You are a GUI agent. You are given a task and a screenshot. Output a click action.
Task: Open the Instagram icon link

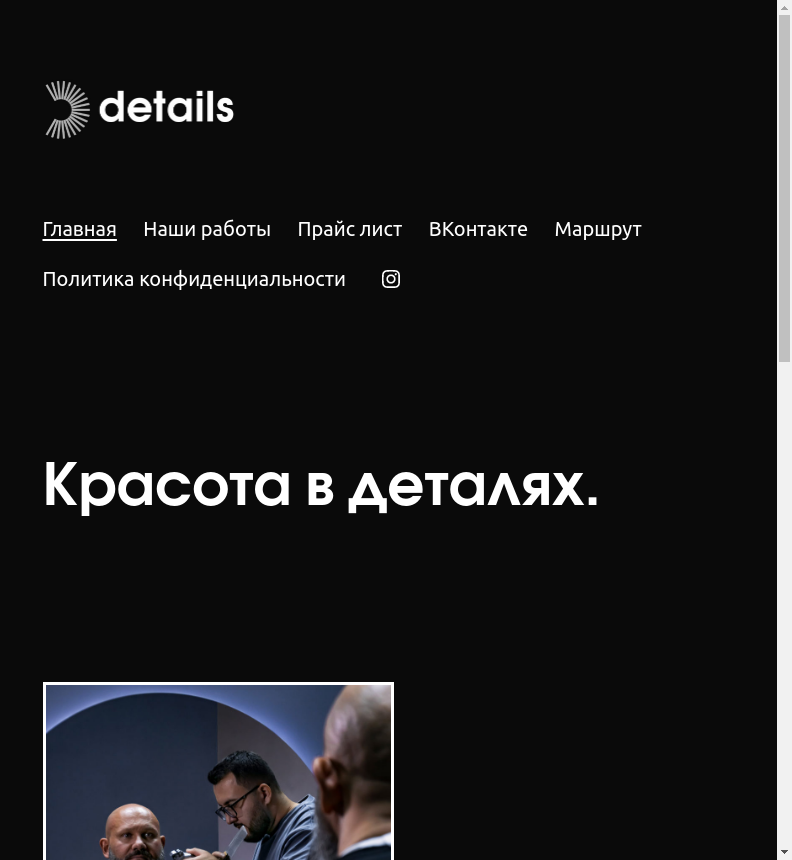pyautogui.click(x=391, y=279)
